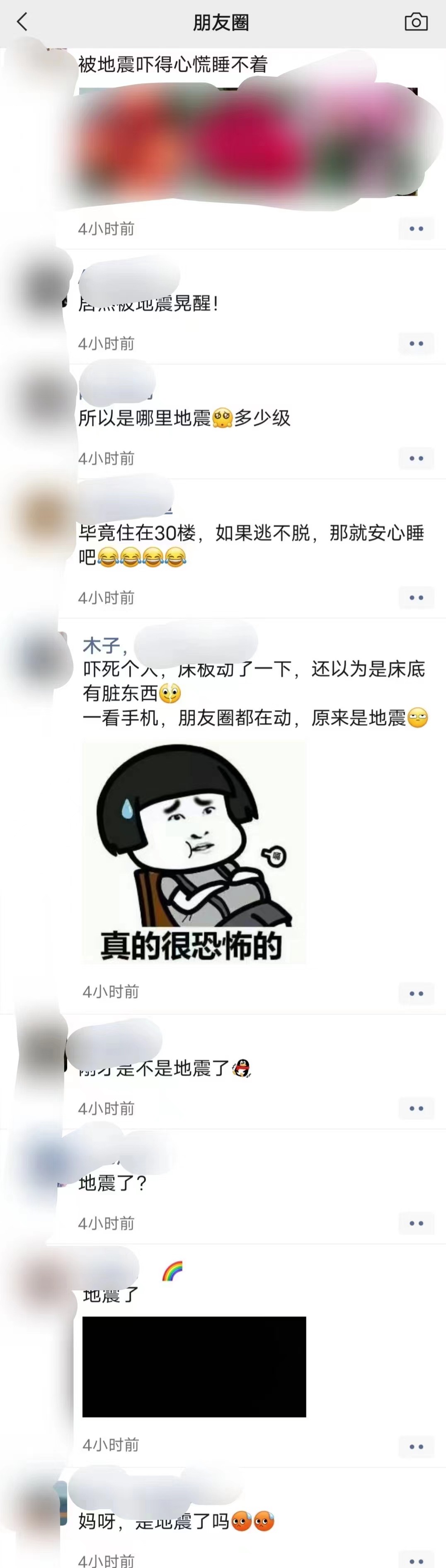Image resolution: width=446 pixels, height=1568 pixels.
Task: View the 真的很恐怖的 meme image
Action: tap(194, 852)
